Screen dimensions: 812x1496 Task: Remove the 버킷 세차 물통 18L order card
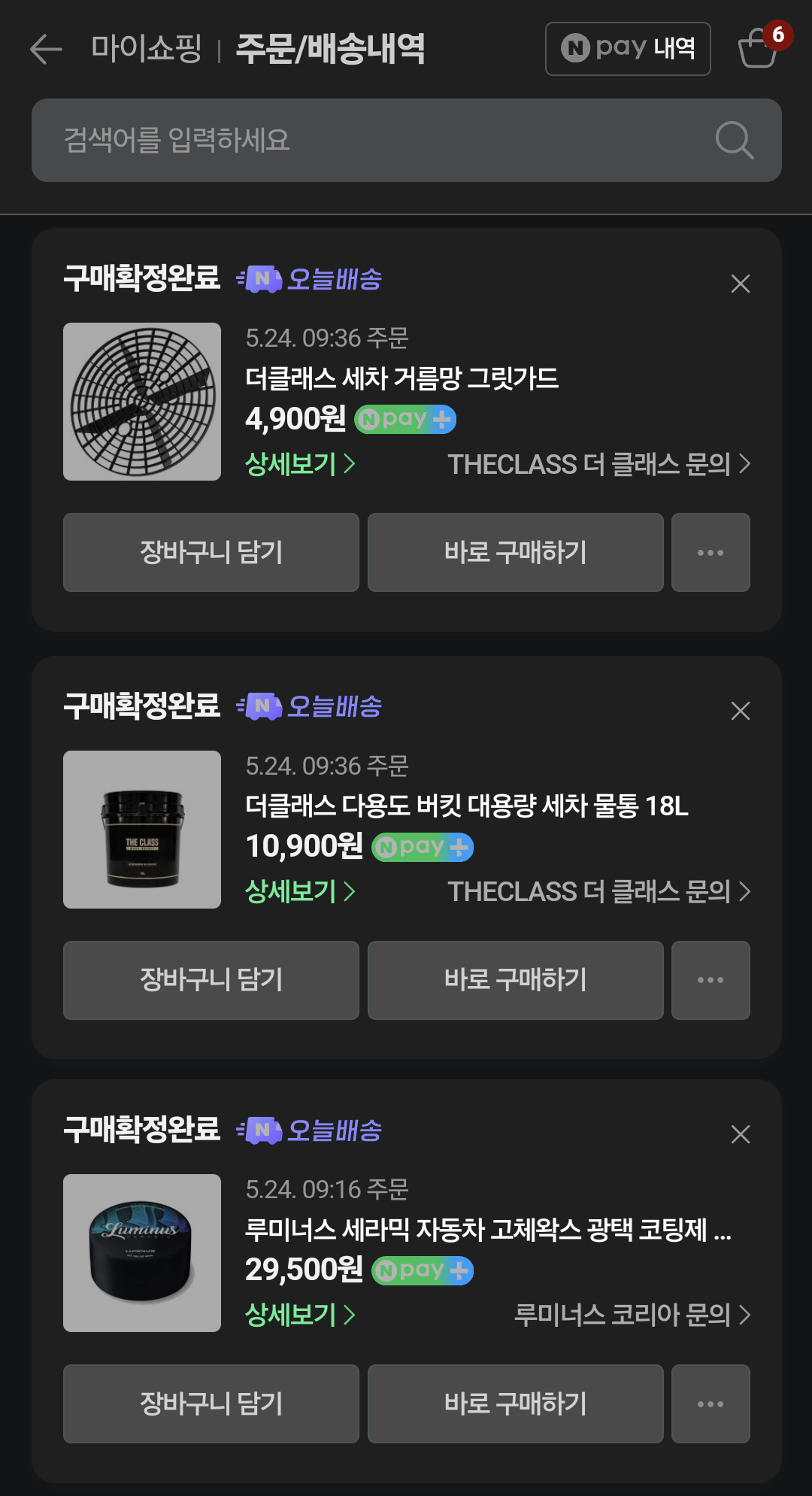741,711
